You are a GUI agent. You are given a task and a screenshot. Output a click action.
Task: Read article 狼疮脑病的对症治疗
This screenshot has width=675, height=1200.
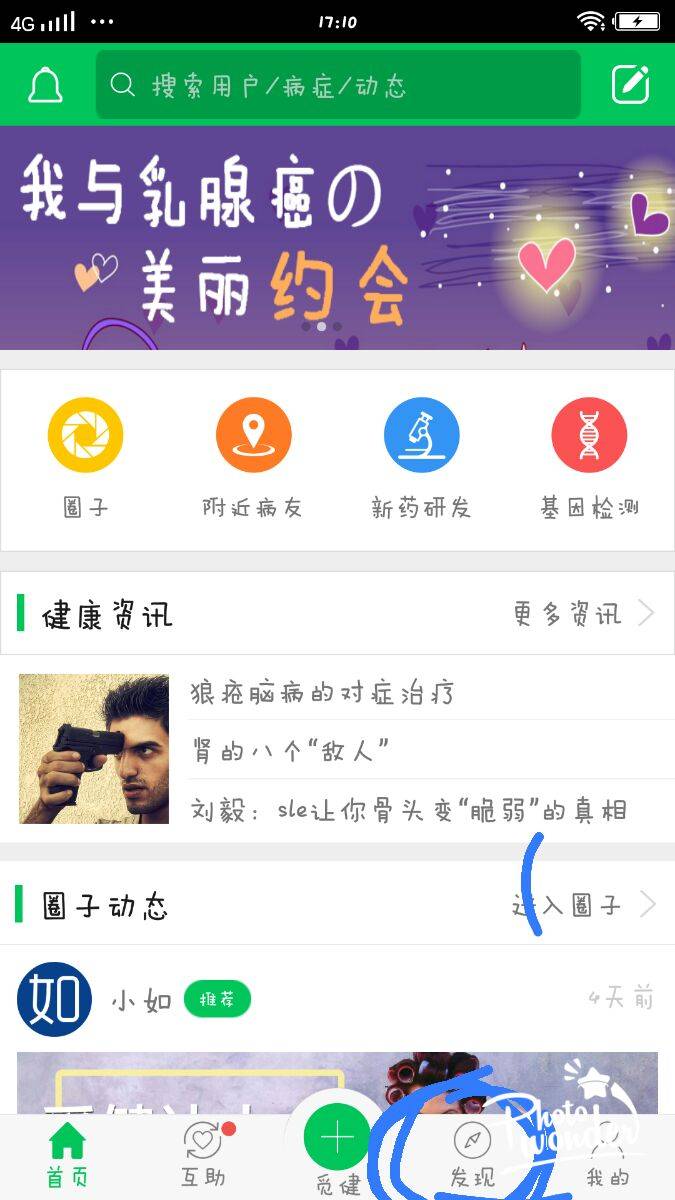tap(322, 692)
